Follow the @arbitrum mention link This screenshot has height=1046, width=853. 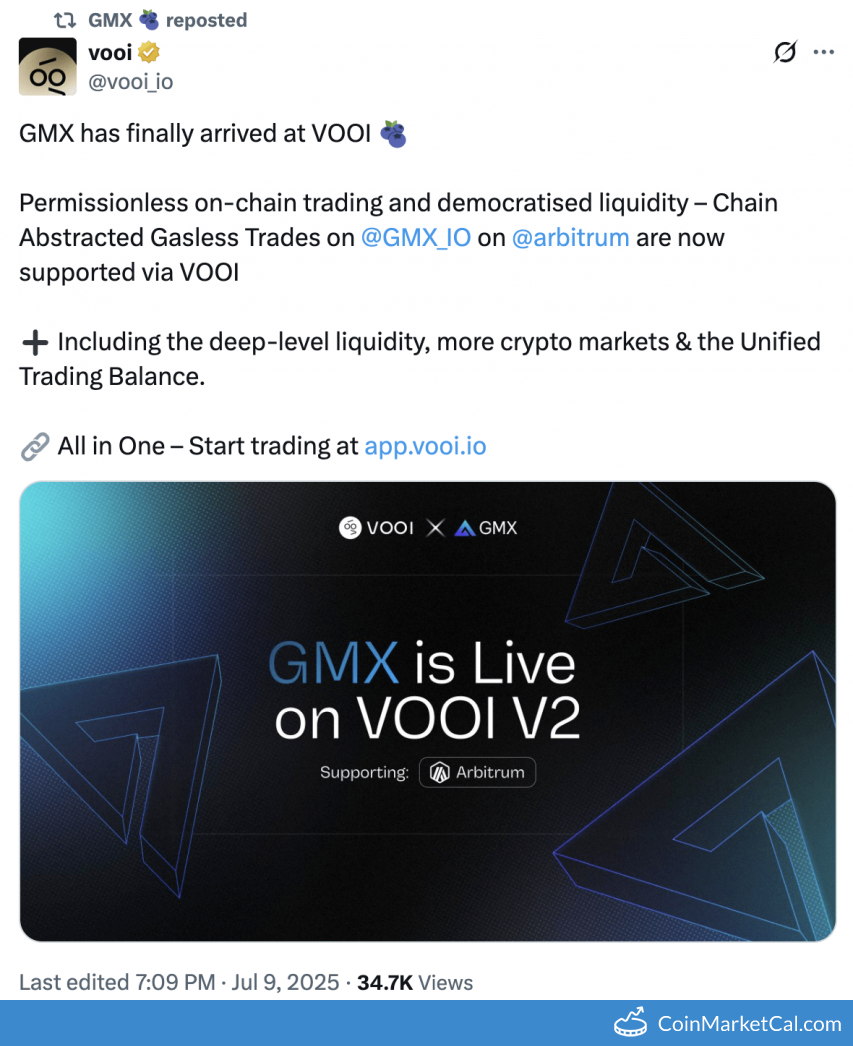[x=570, y=238]
